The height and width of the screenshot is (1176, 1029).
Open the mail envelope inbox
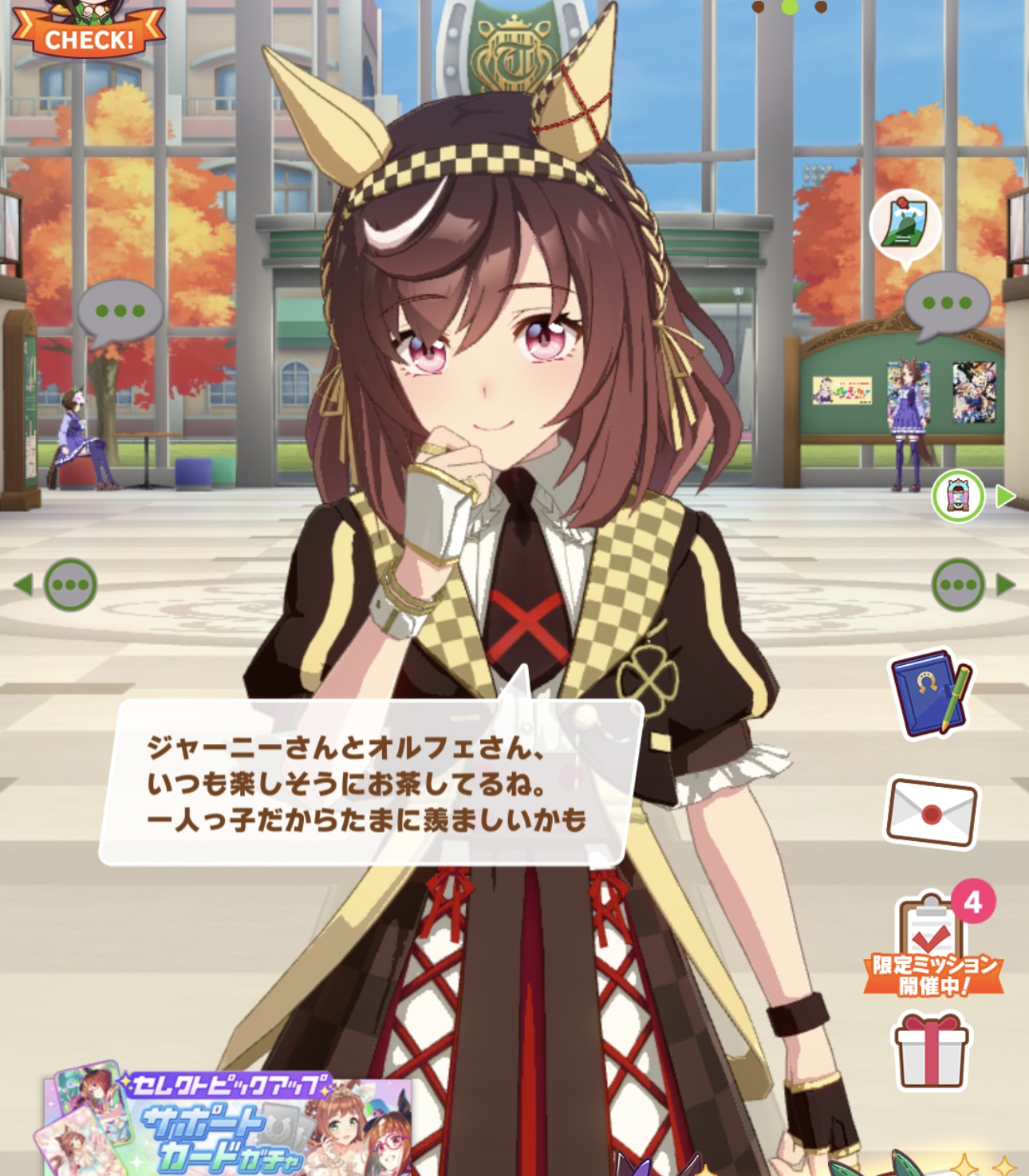click(932, 812)
